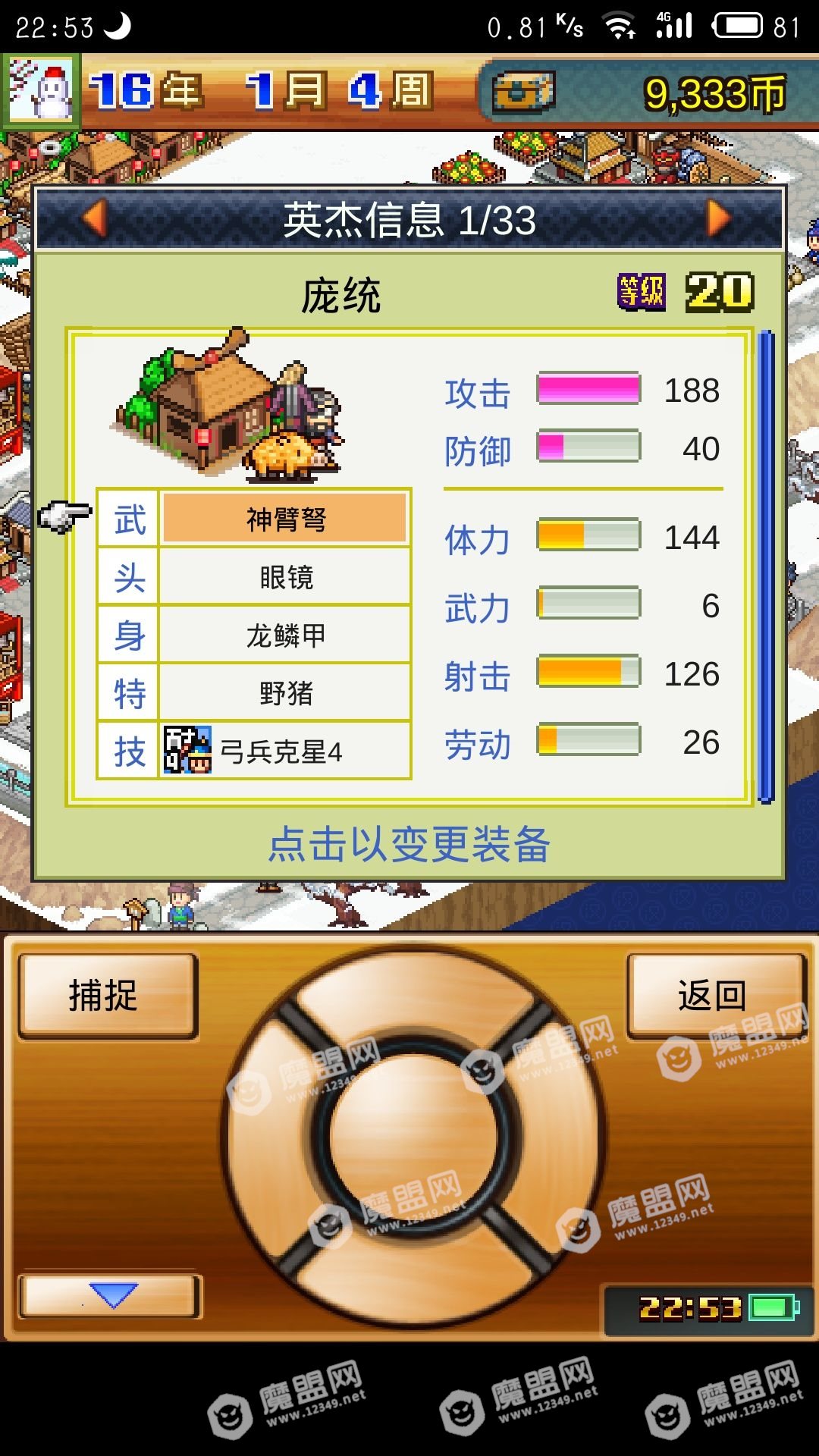Screen dimensions: 819x1456
Task: Tap the blue down-arrow button
Action: tap(111, 1295)
